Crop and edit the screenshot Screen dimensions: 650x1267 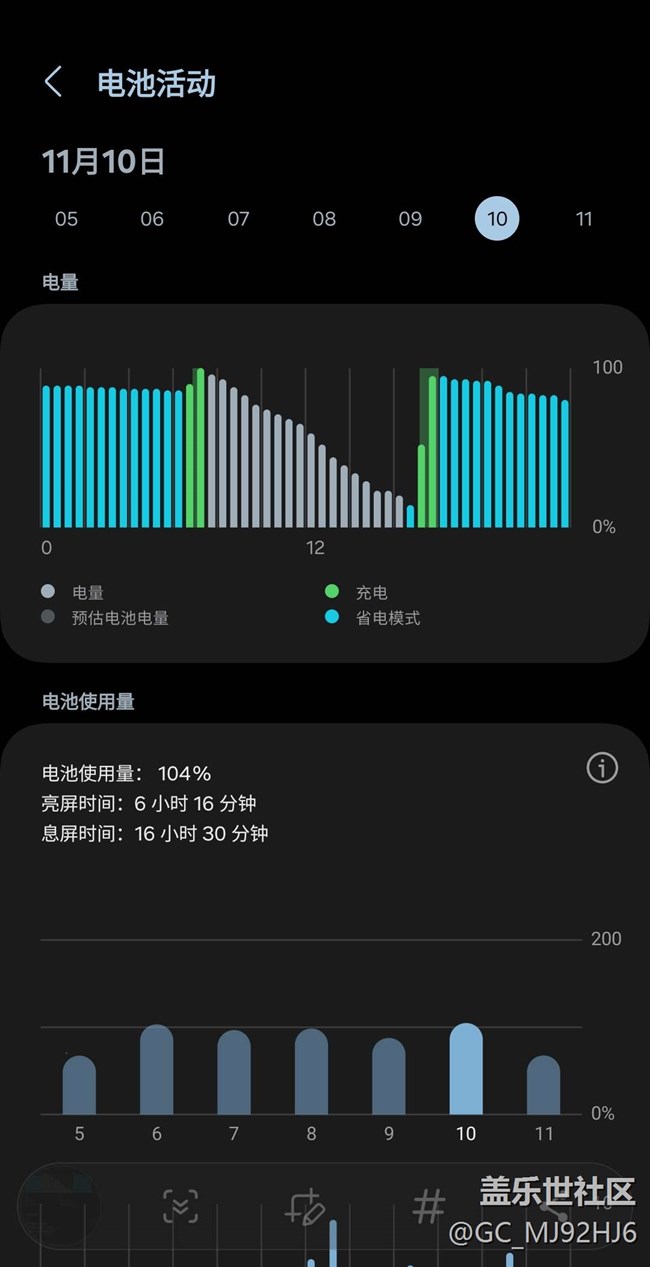coord(304,1206)
